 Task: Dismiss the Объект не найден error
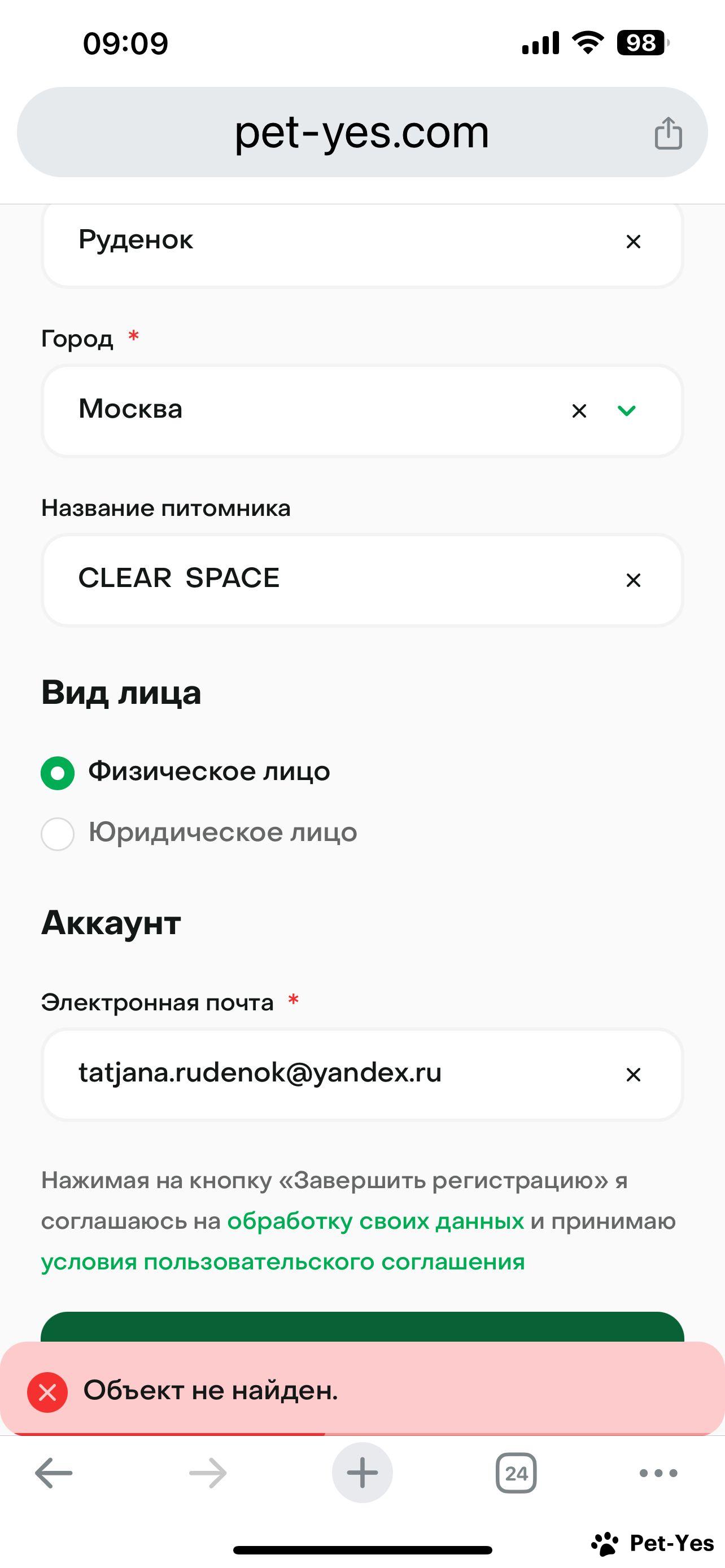click(47, 1392)
